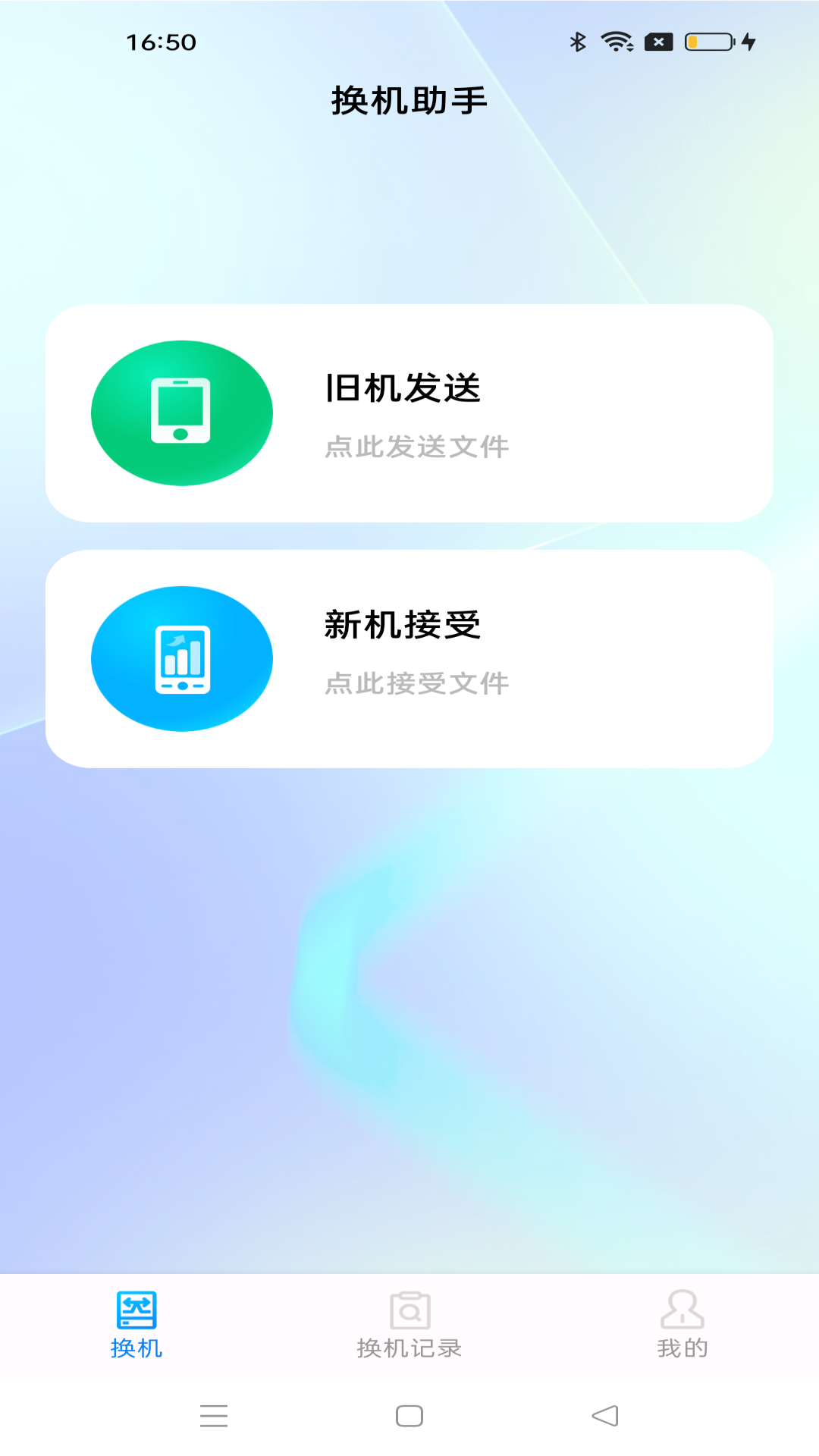Open the 新机接受 card to receive files
The image size is (819, 1456).
(x=409, y=658)
